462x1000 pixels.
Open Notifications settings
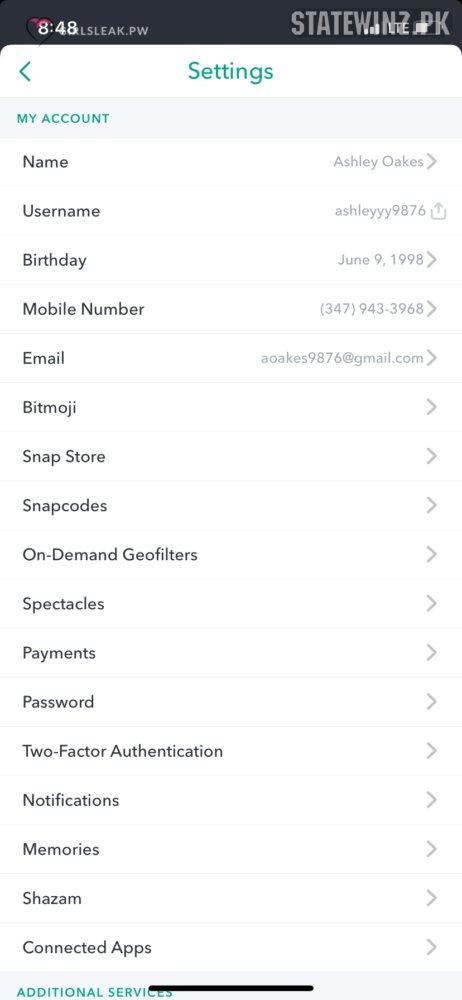click(231, 800)
